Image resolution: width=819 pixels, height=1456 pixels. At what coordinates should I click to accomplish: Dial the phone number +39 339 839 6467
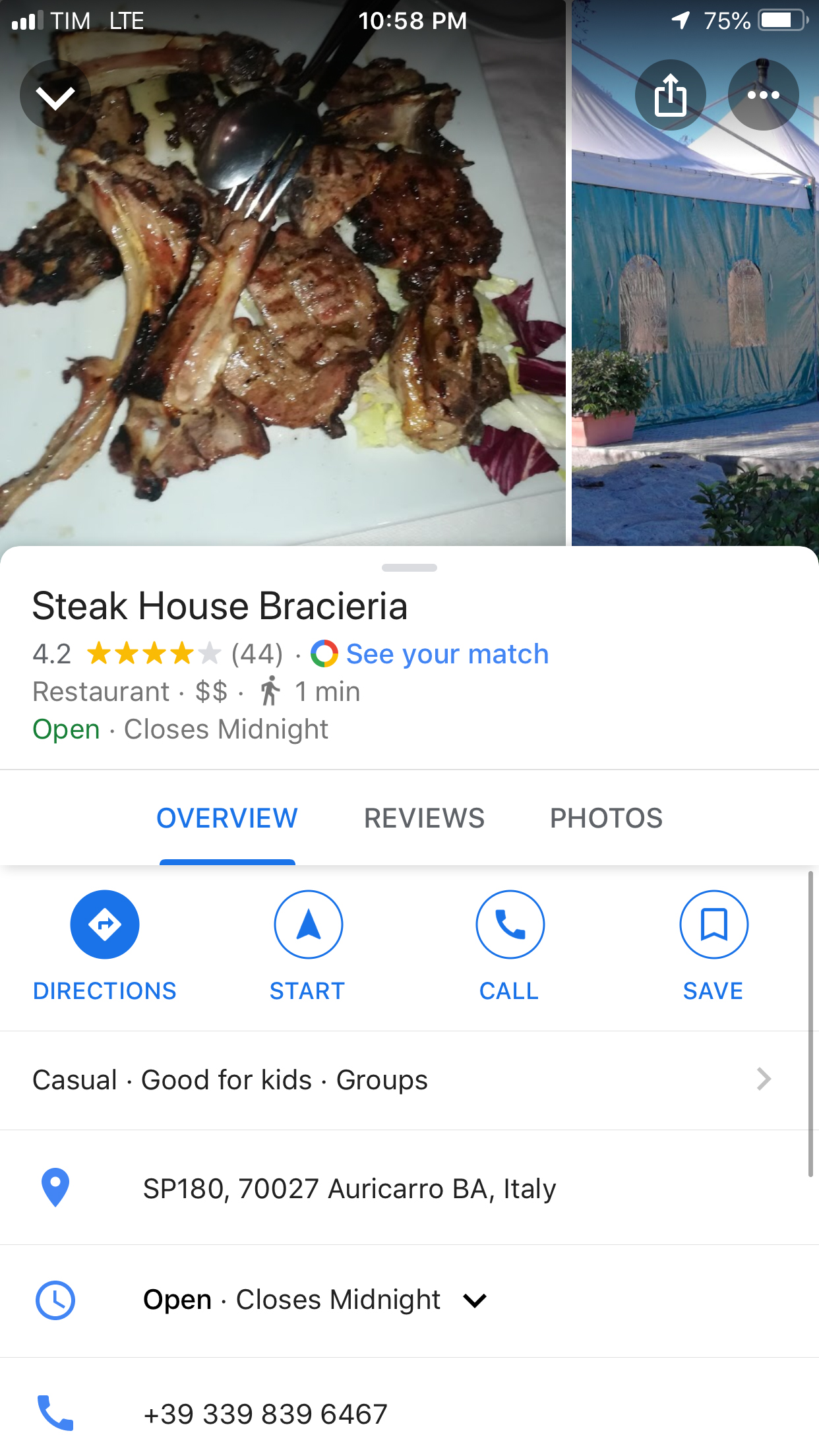pyautogui.click(x=265, y=1414)
